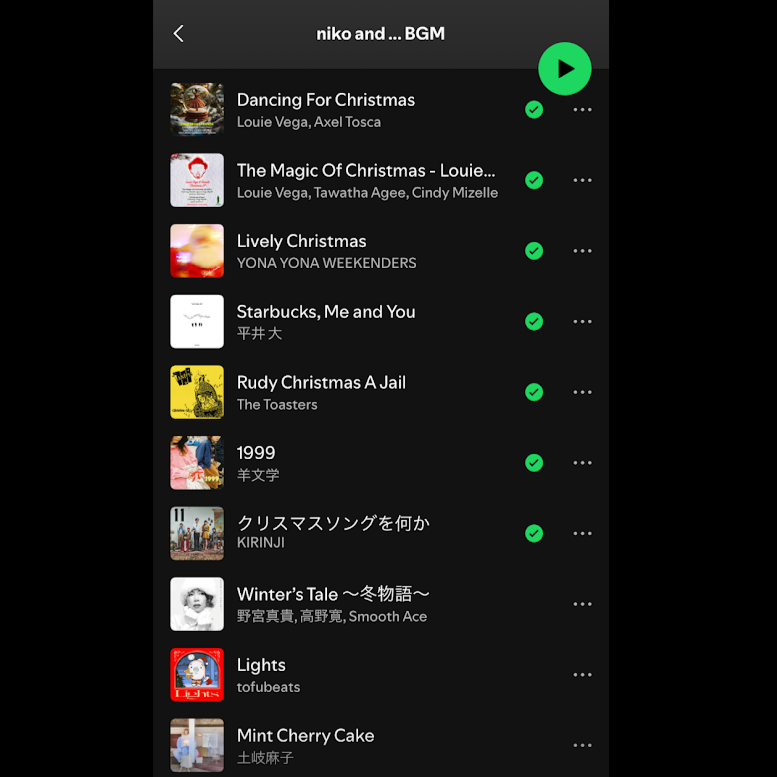Tap the saved checkmark on The Magic Of Christmas
This screenshot has height=777, width=777.
pos(534,180)
